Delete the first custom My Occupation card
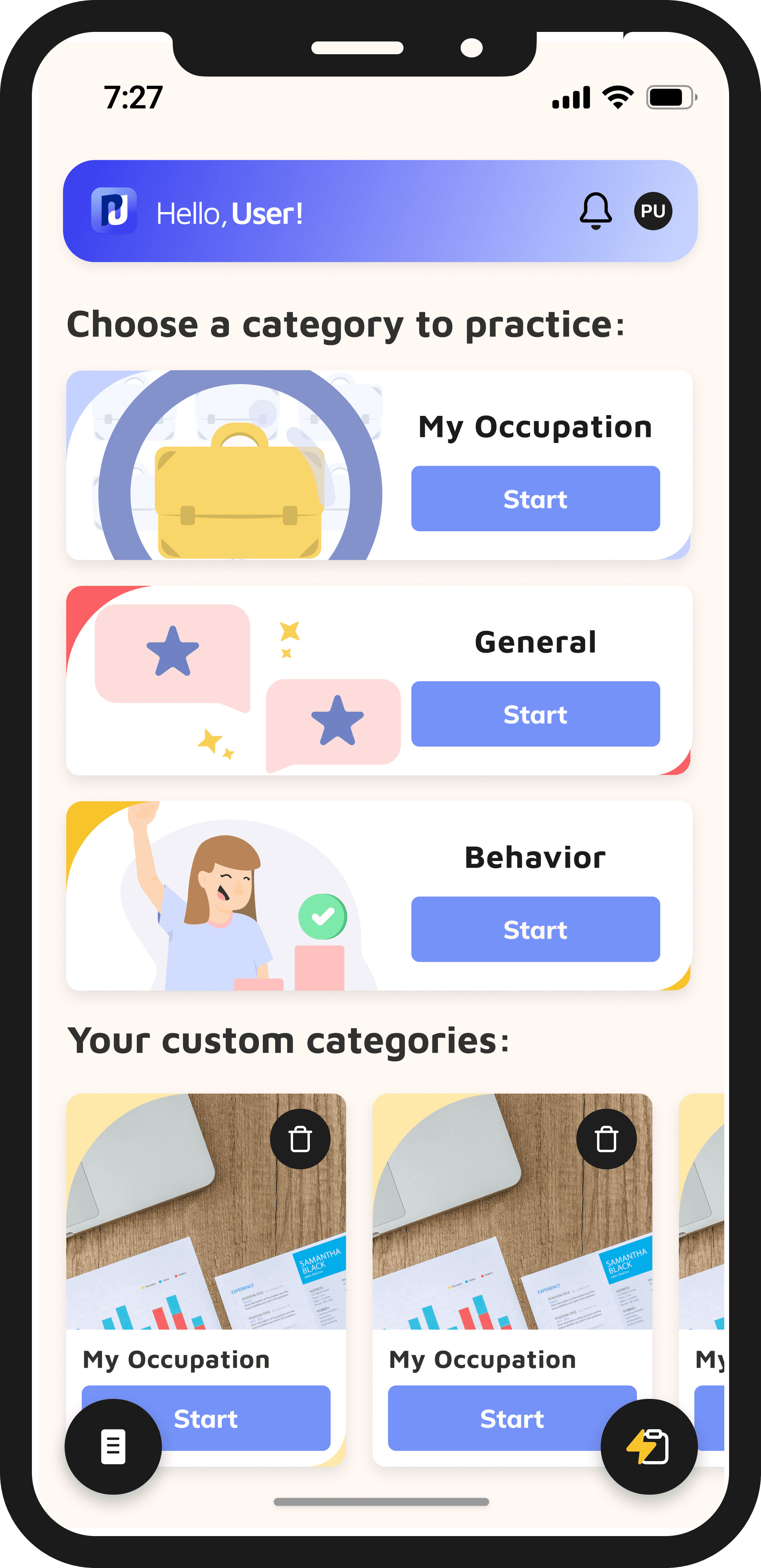This screenshot has height=1568, width=761. (x=300, y=1139)
